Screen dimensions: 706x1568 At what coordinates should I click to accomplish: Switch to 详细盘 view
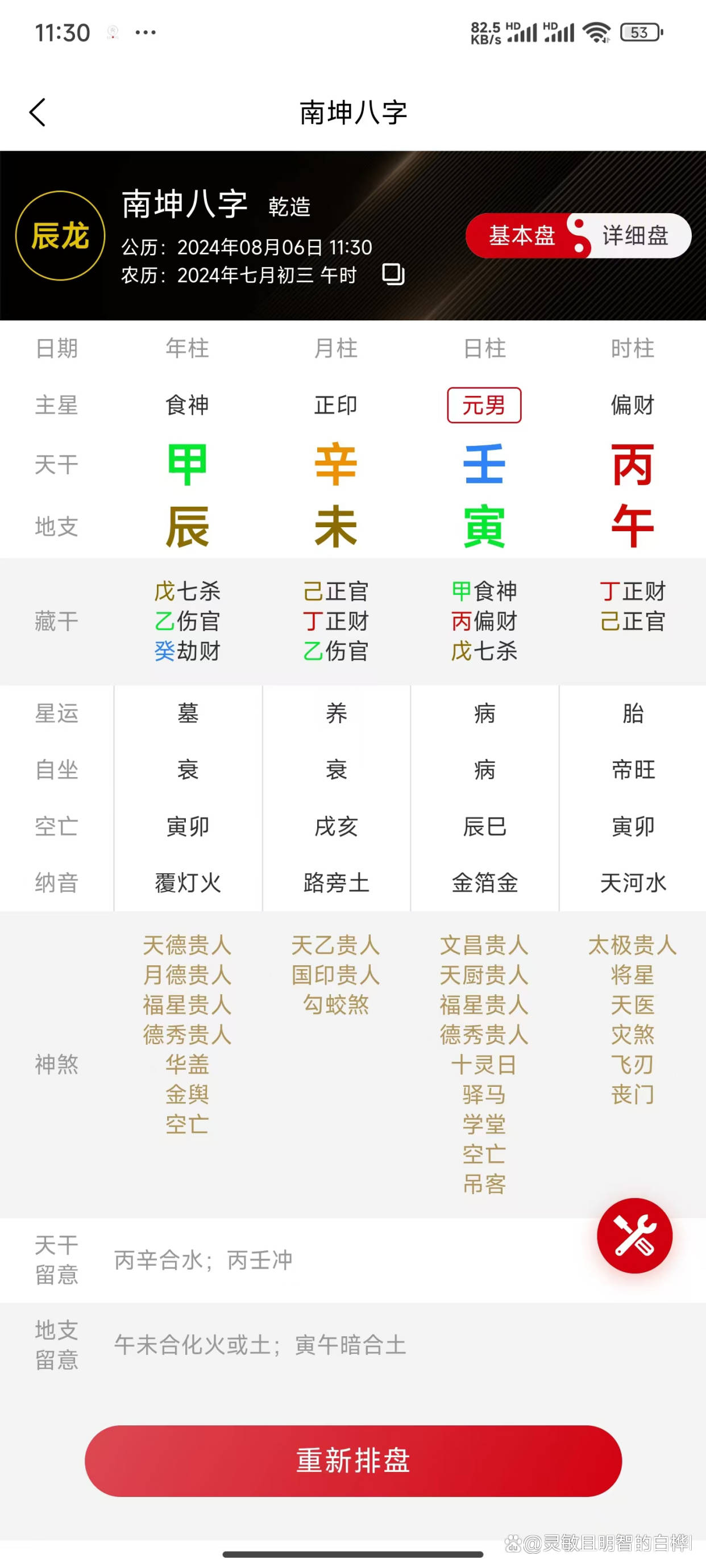[x=636, y=236]
